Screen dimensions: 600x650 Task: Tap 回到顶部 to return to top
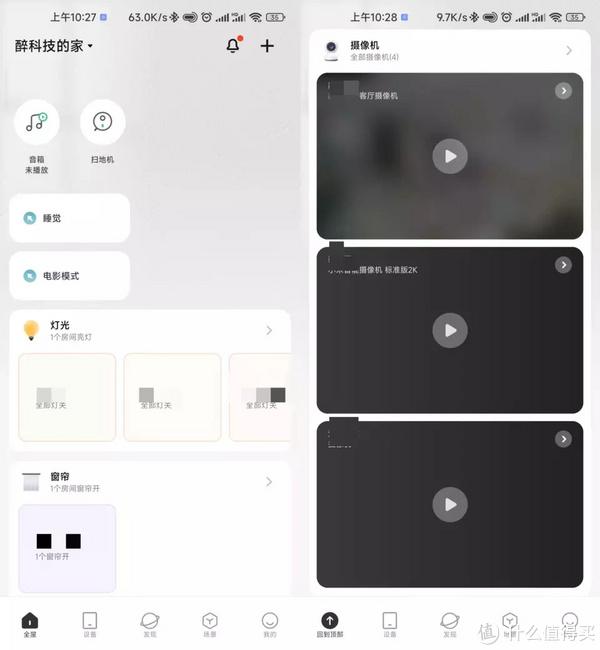330,624
